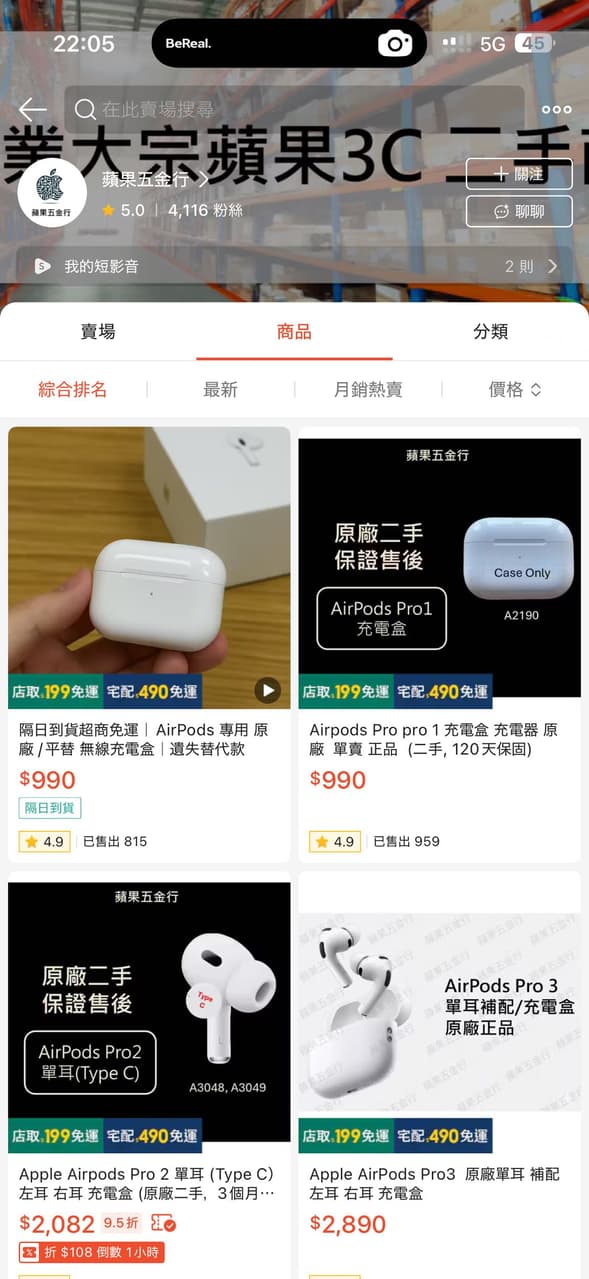This screenshot has width=589, height=1279.
Task: Sort products by 最新
Action: 220,390
